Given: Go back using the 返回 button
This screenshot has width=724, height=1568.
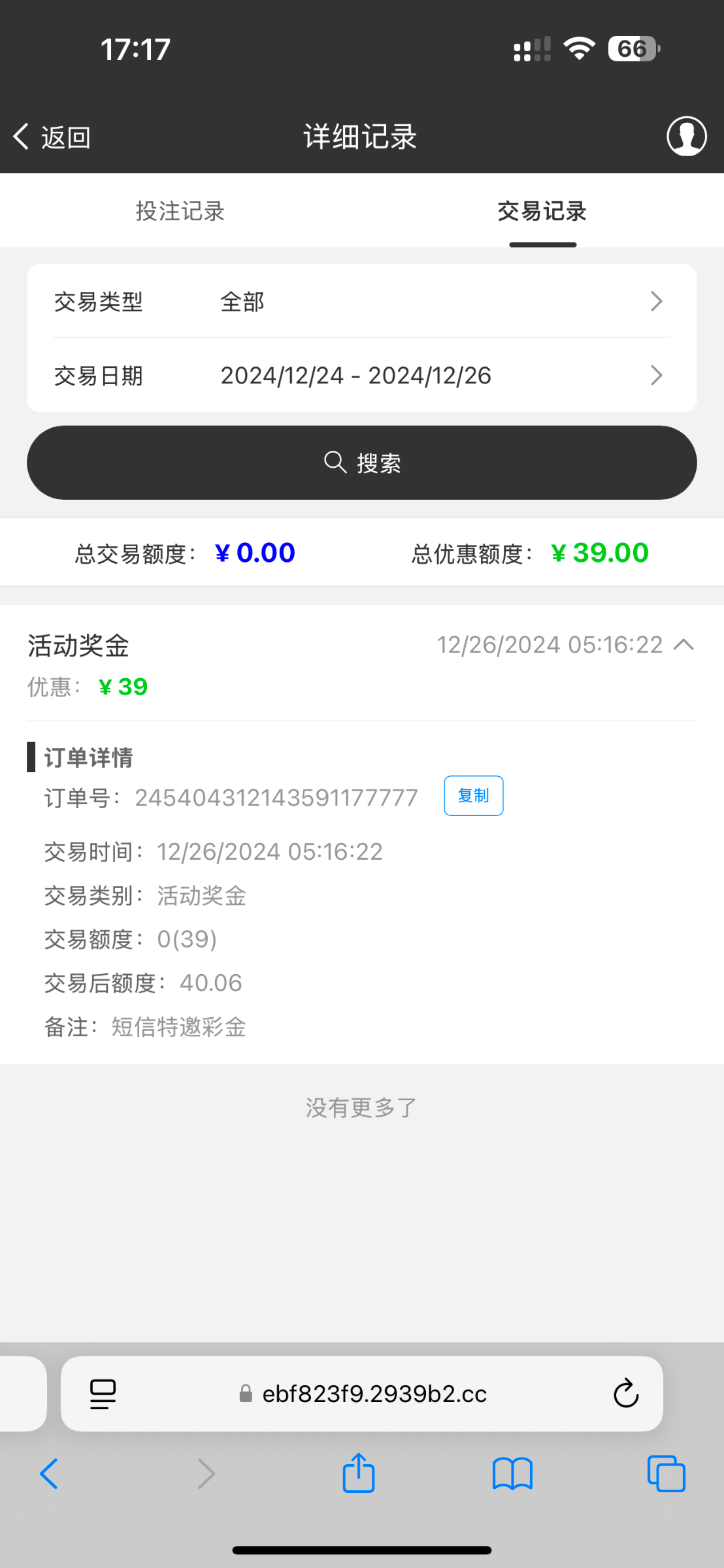Looking at the screenshot, I should pyautogui.click(x=52, y=137).
